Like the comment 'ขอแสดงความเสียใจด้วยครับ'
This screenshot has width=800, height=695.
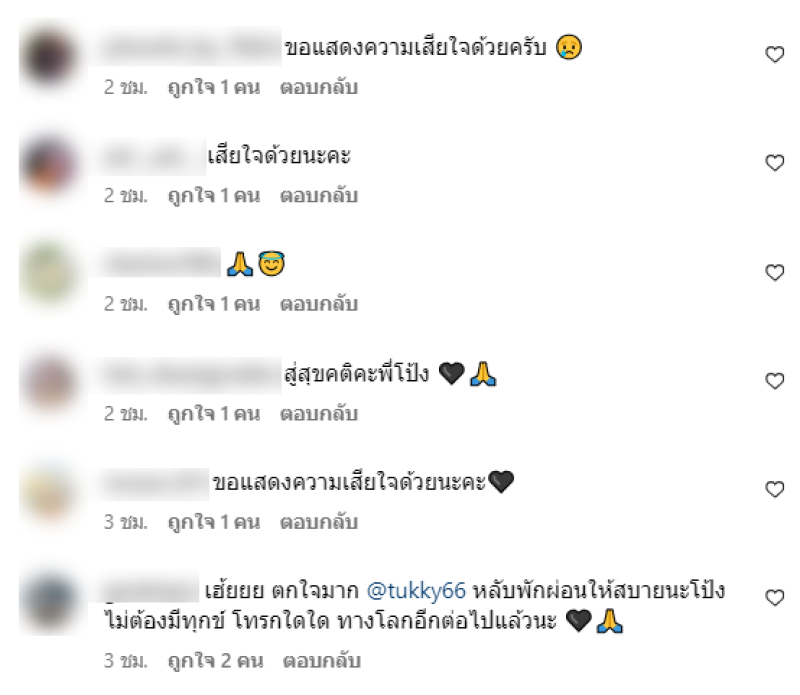point(774,55)
